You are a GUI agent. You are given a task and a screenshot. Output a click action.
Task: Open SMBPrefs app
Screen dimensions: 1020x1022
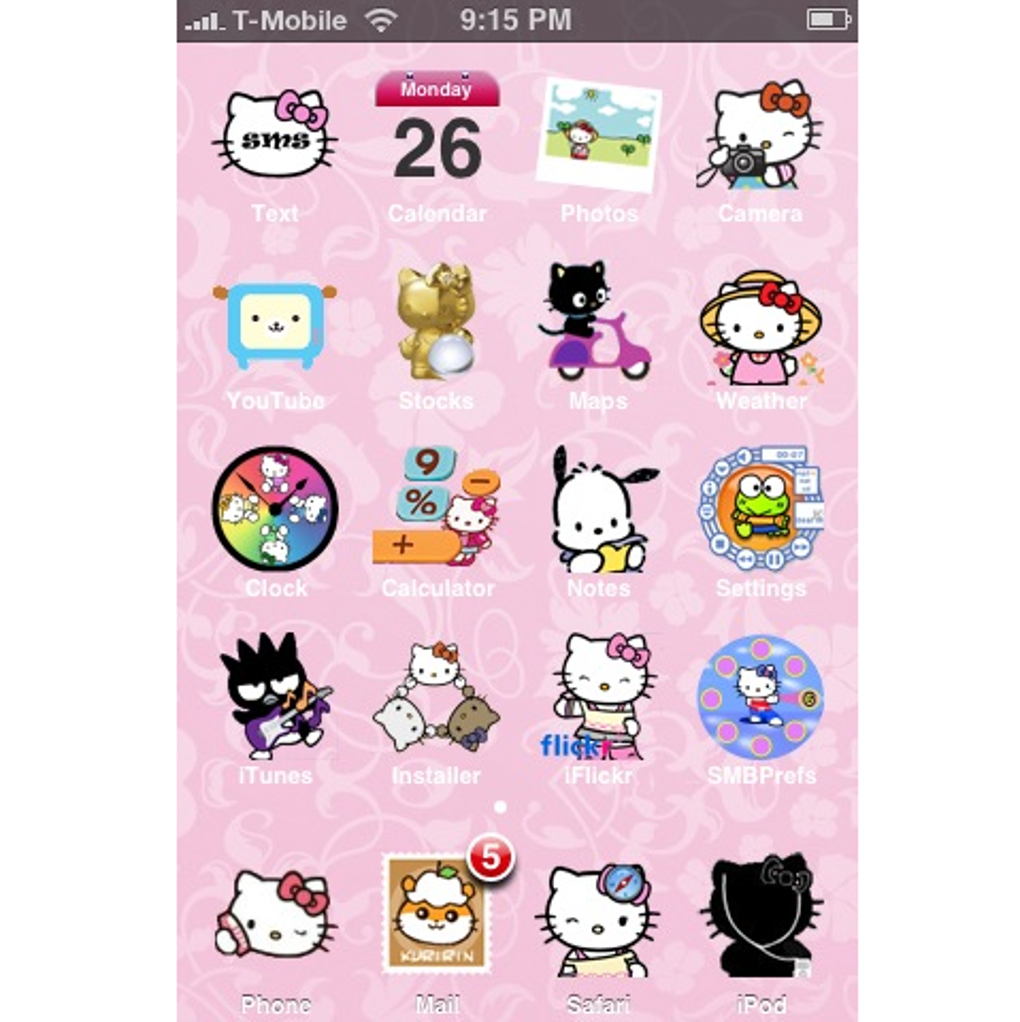tap(760, 696)
